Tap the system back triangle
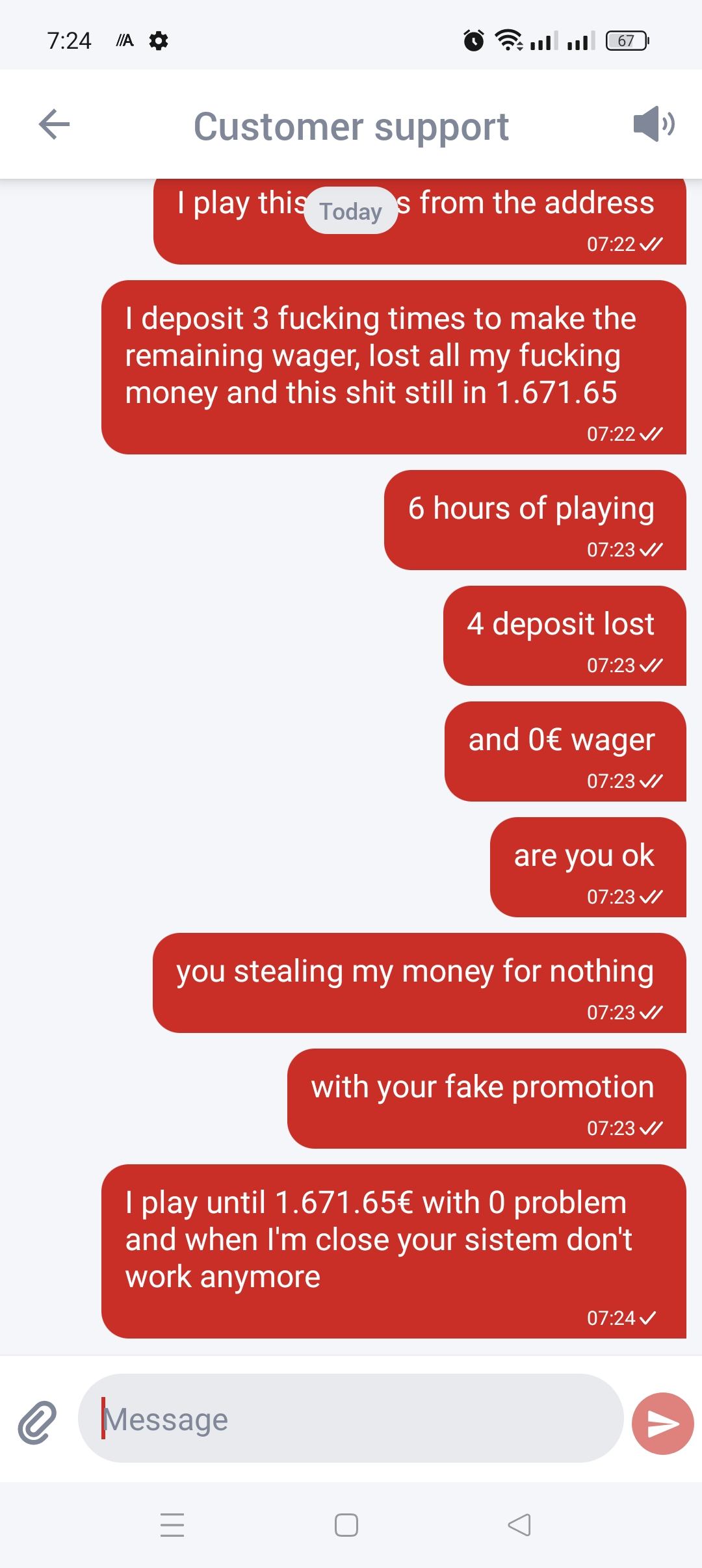This screenshot has height=1568, width=702. (519, 1524)
